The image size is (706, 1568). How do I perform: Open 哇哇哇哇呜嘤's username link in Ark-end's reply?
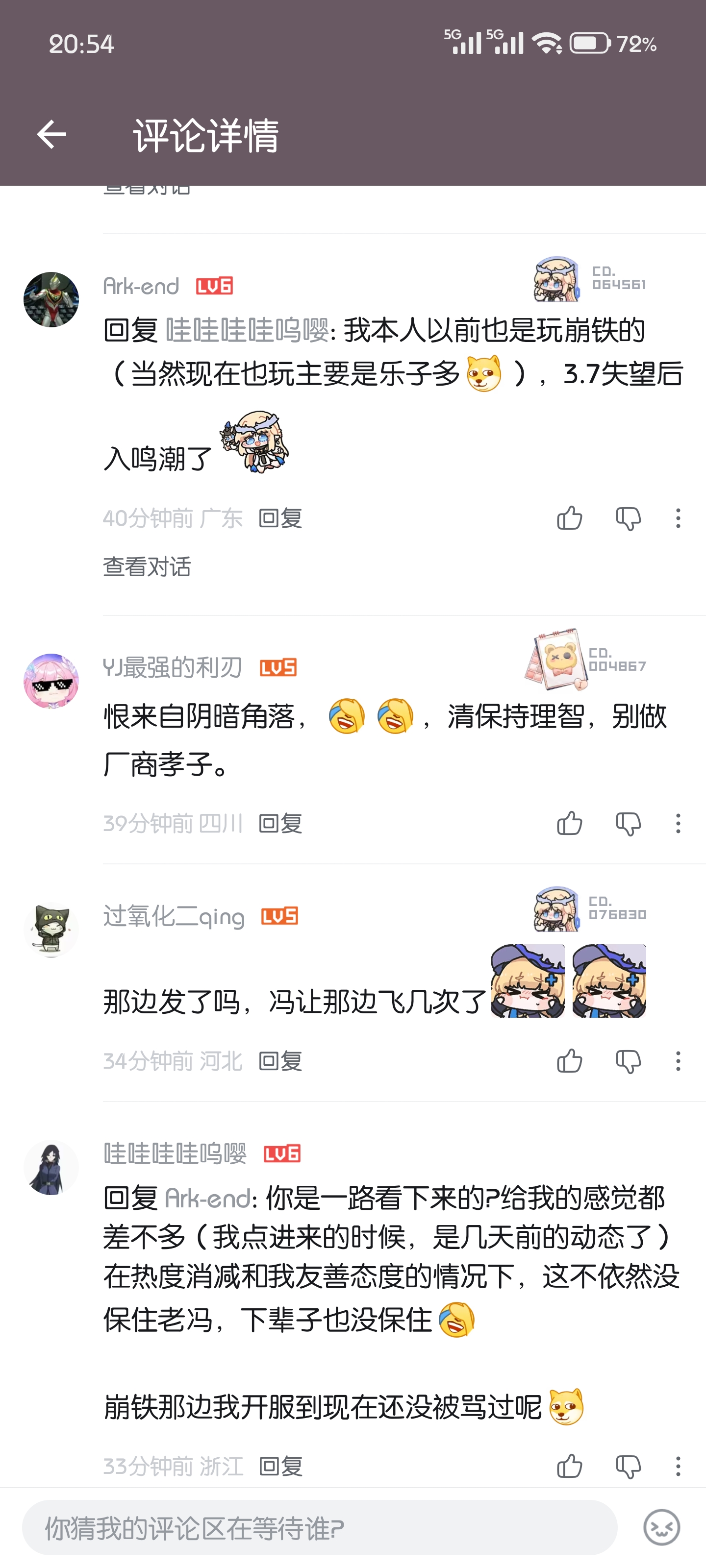click(247, 331)
